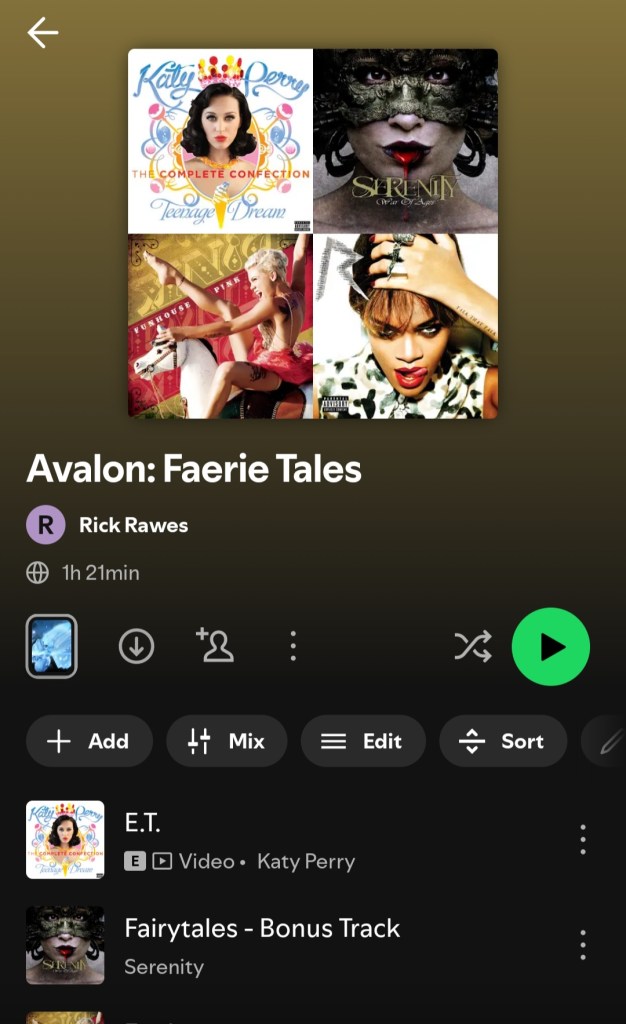Select the Mix chip
Screen dimensions: 626x1024
[x=227, y=741]
